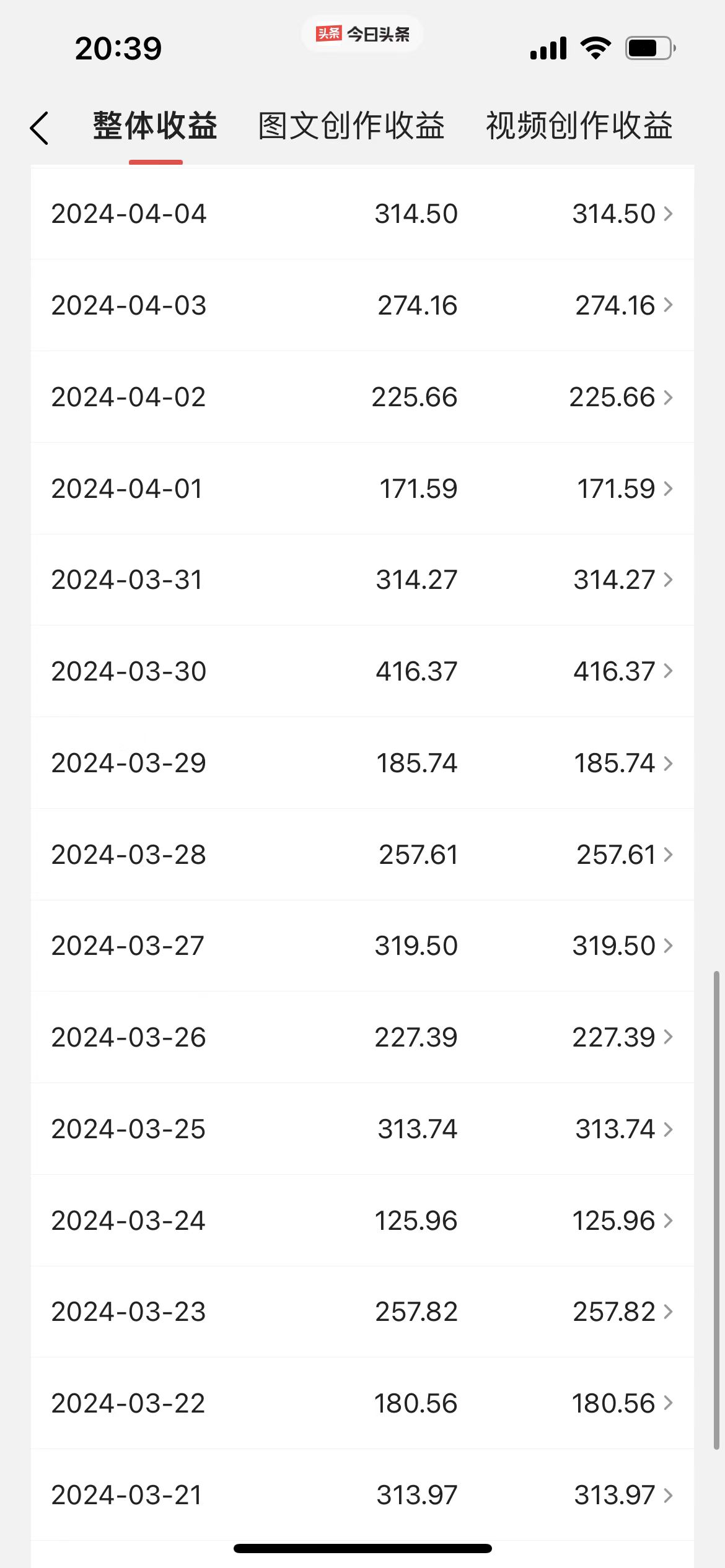Open the 2024-04-01 earnings entry
Screen dimensions: 725x1568
pyautogui.click(x=362, y=489)
